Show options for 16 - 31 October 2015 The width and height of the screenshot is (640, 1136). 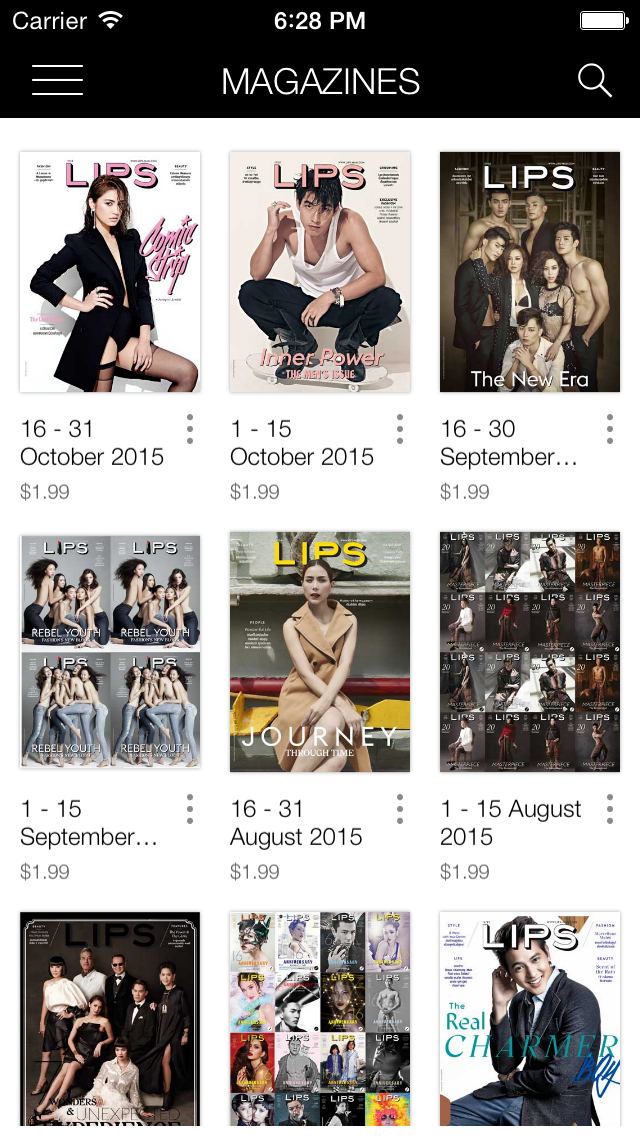190,429
